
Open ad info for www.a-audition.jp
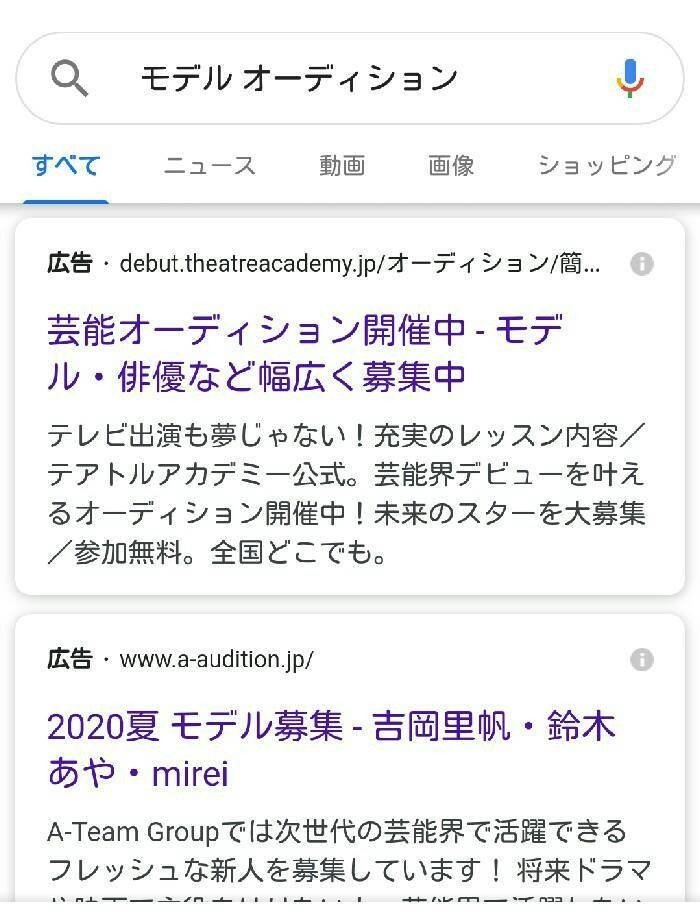coord(642,659)
